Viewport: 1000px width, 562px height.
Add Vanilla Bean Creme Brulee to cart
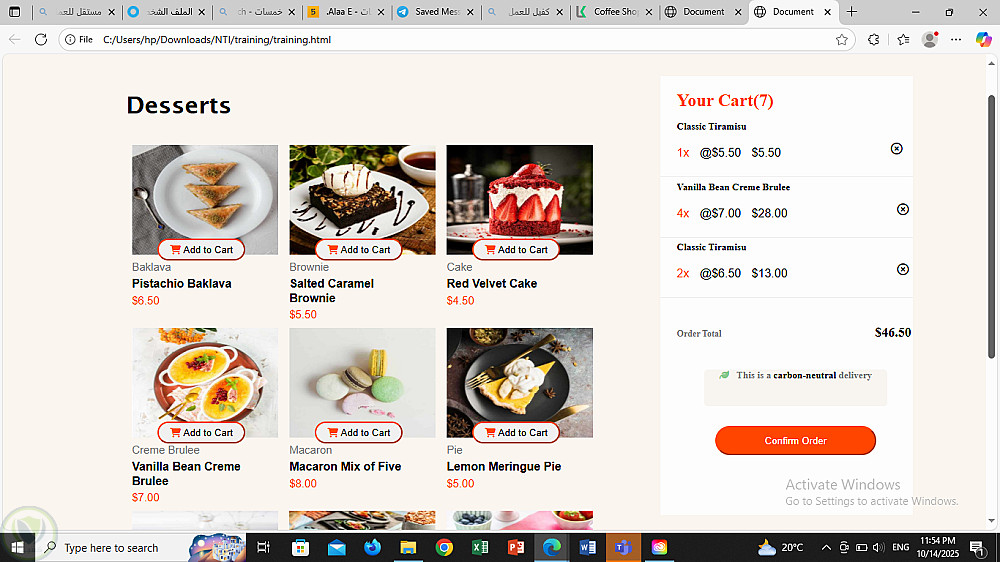(201, 433)
